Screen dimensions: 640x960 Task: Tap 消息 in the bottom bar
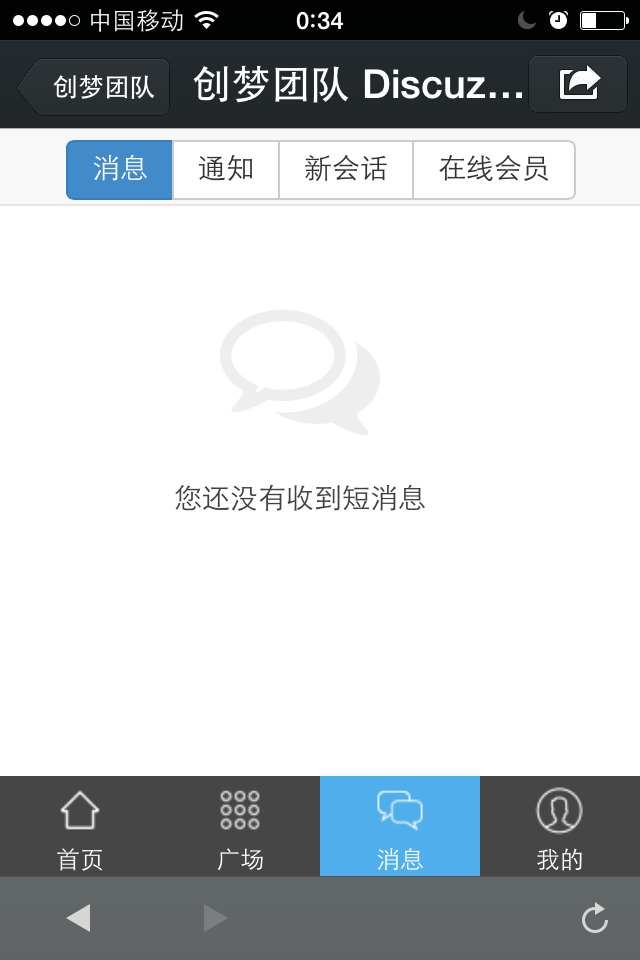point(400,827)
